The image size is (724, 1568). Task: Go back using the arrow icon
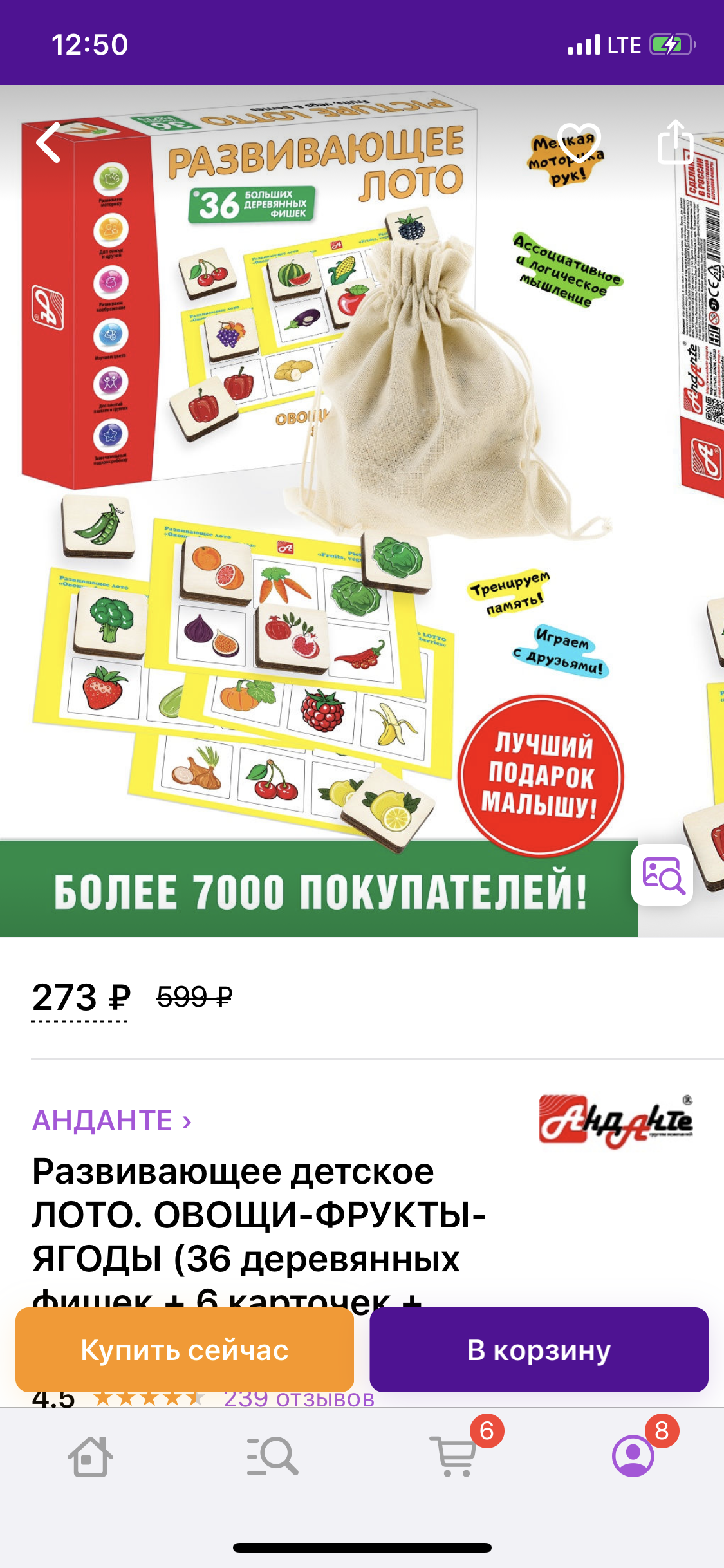(49, 142)
